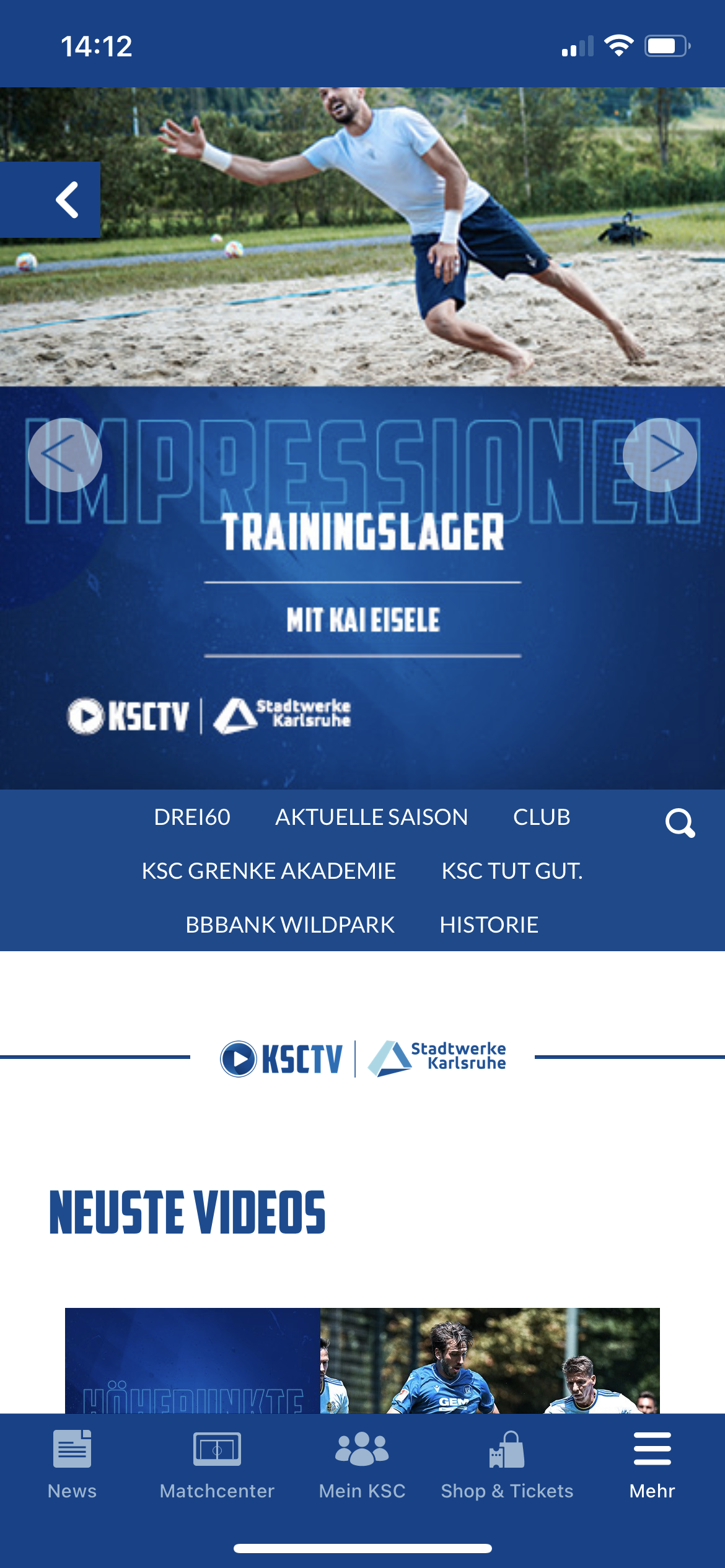
Task: Open BBBANK WILDPARK section
Action: click(289, 925)
